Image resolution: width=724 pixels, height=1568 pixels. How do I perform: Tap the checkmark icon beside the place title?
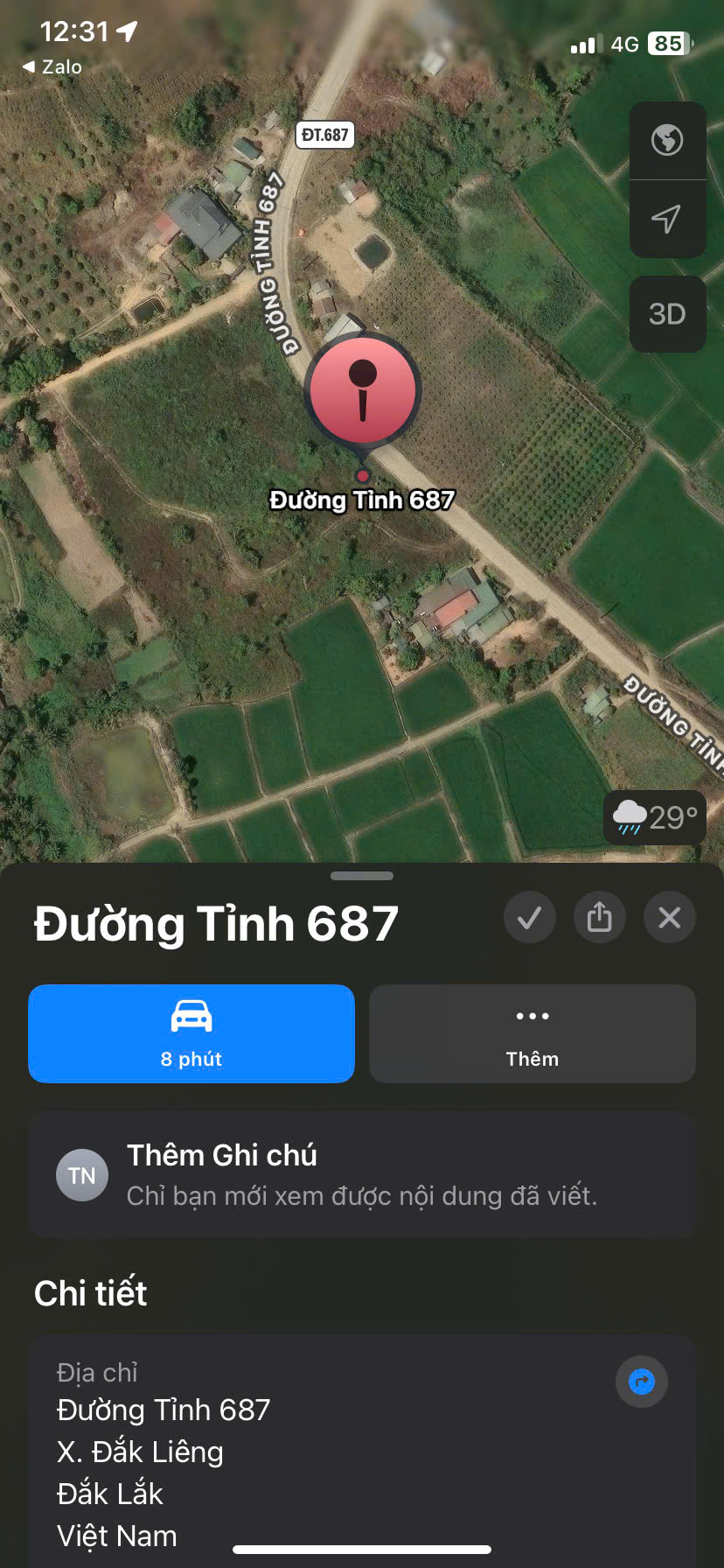[x=530, y=918]
